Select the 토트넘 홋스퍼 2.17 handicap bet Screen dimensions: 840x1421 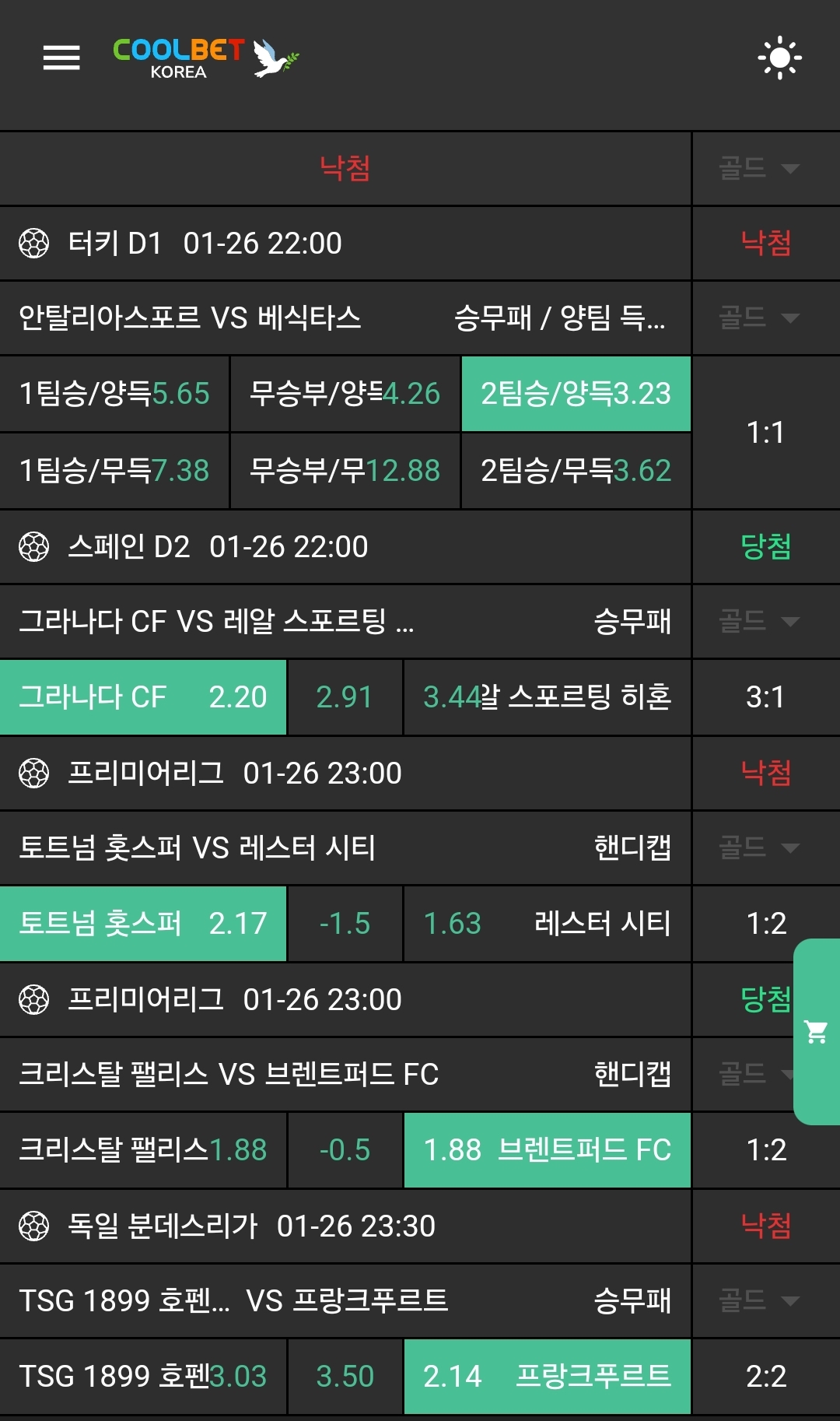143,924
